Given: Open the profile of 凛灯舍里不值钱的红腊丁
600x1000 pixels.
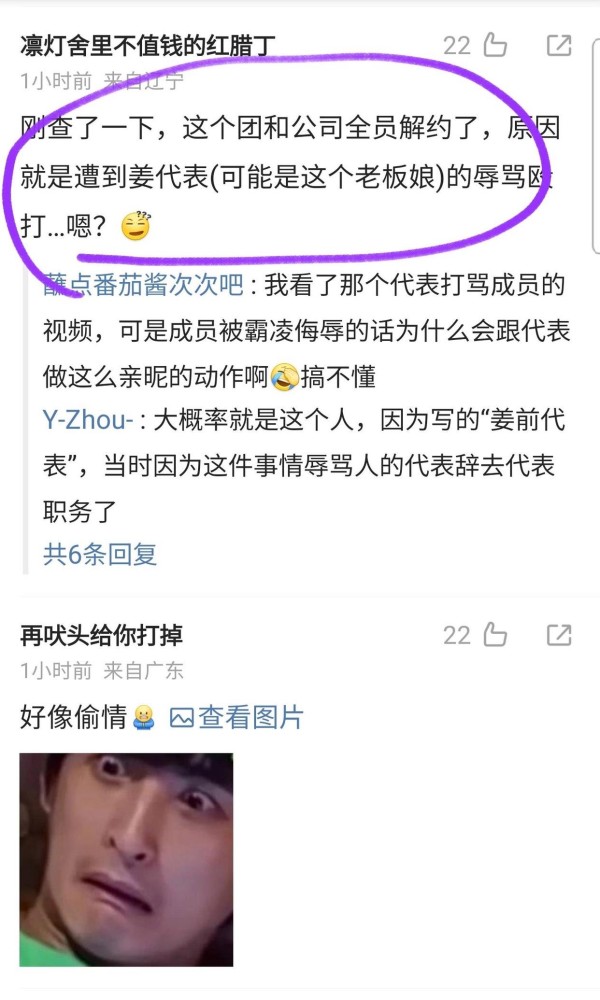Looking at the screenshot, I should tap(147, 45).
